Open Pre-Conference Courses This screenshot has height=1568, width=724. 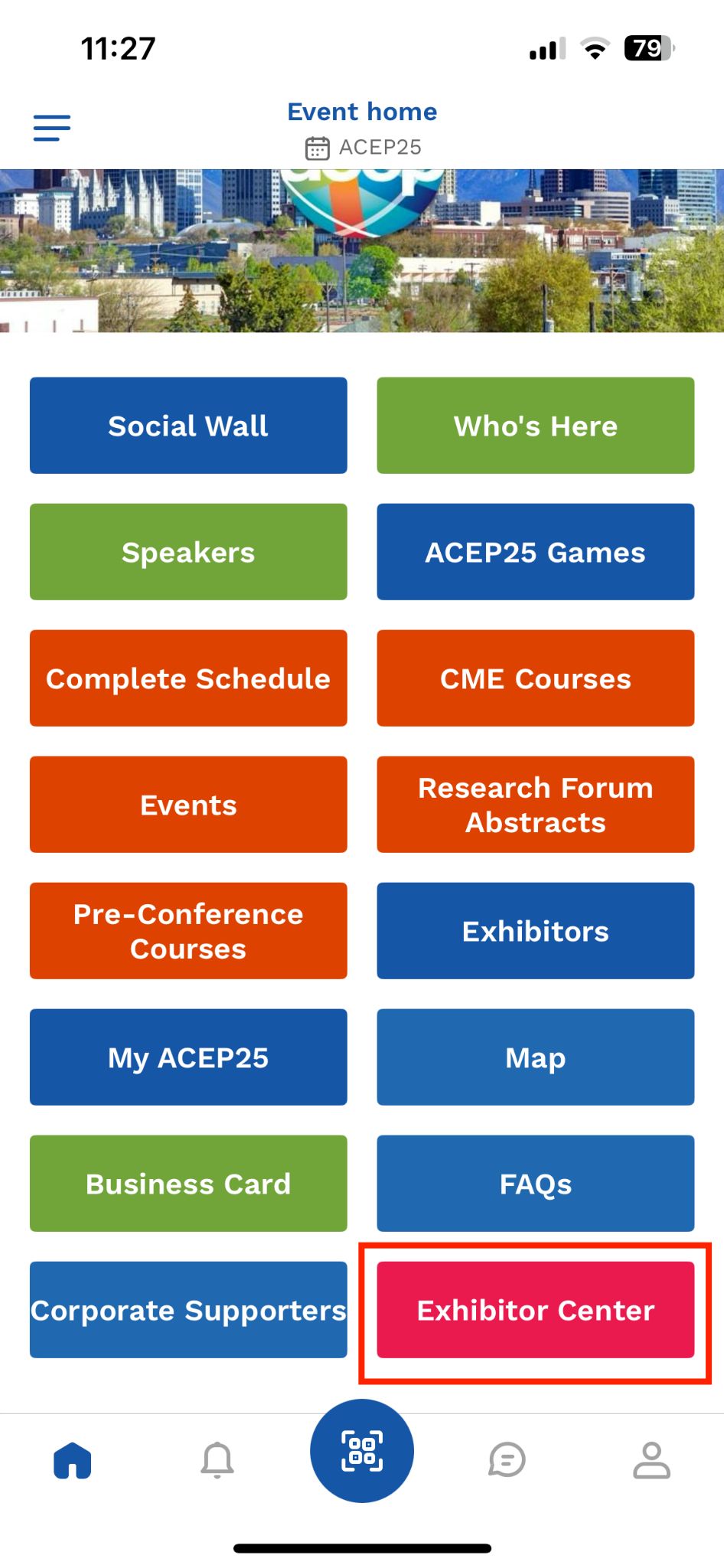coord(188,931)
